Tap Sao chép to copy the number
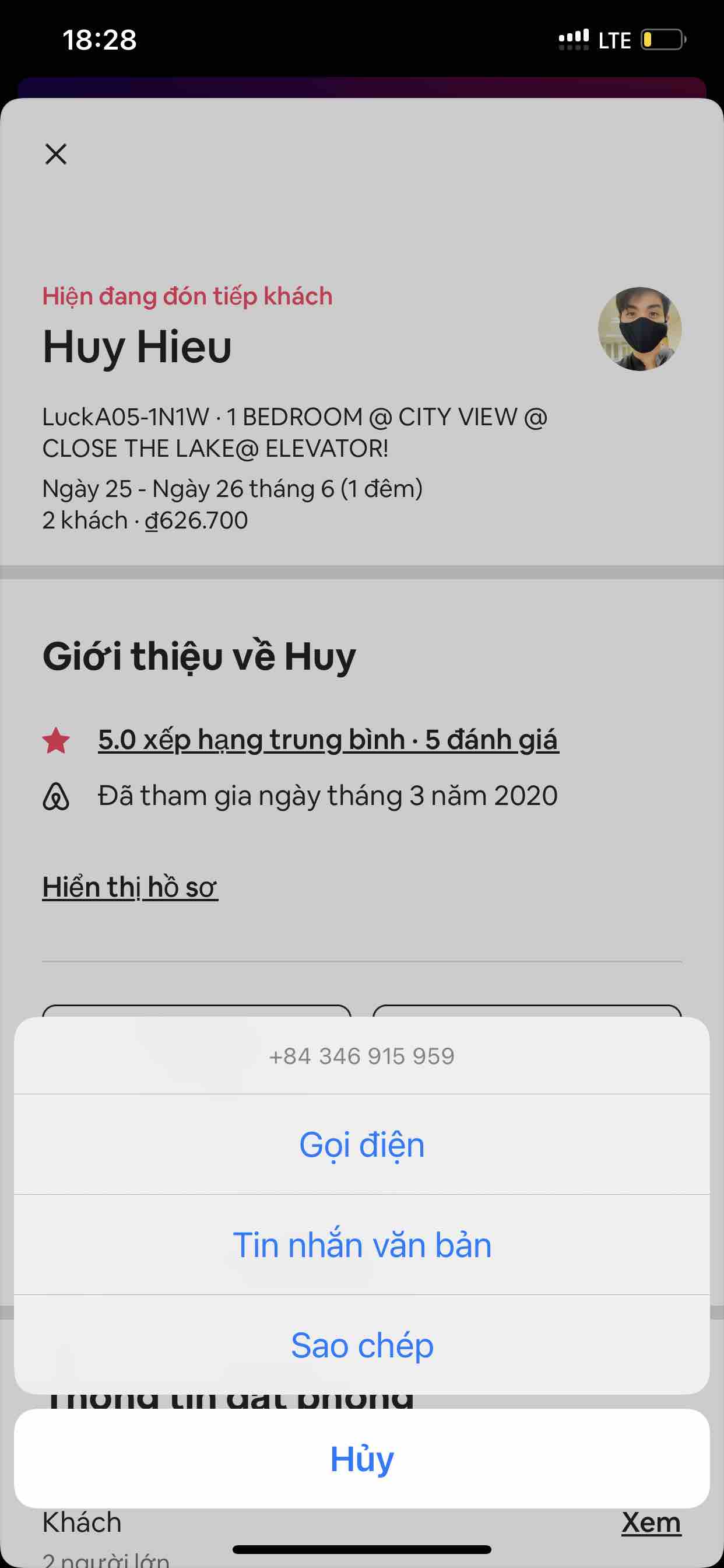This screenshot has height=1568, width=724. tap(361, 1345)
